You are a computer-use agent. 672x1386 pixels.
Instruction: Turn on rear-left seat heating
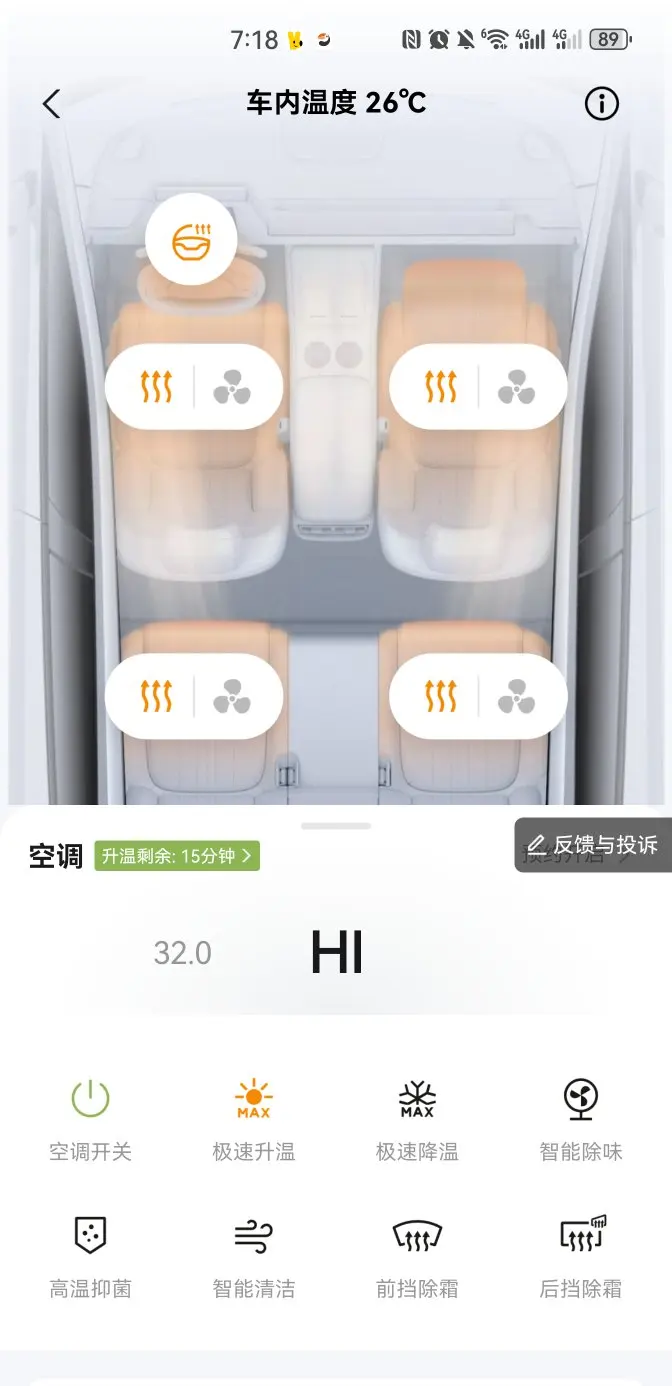(156, 696)
